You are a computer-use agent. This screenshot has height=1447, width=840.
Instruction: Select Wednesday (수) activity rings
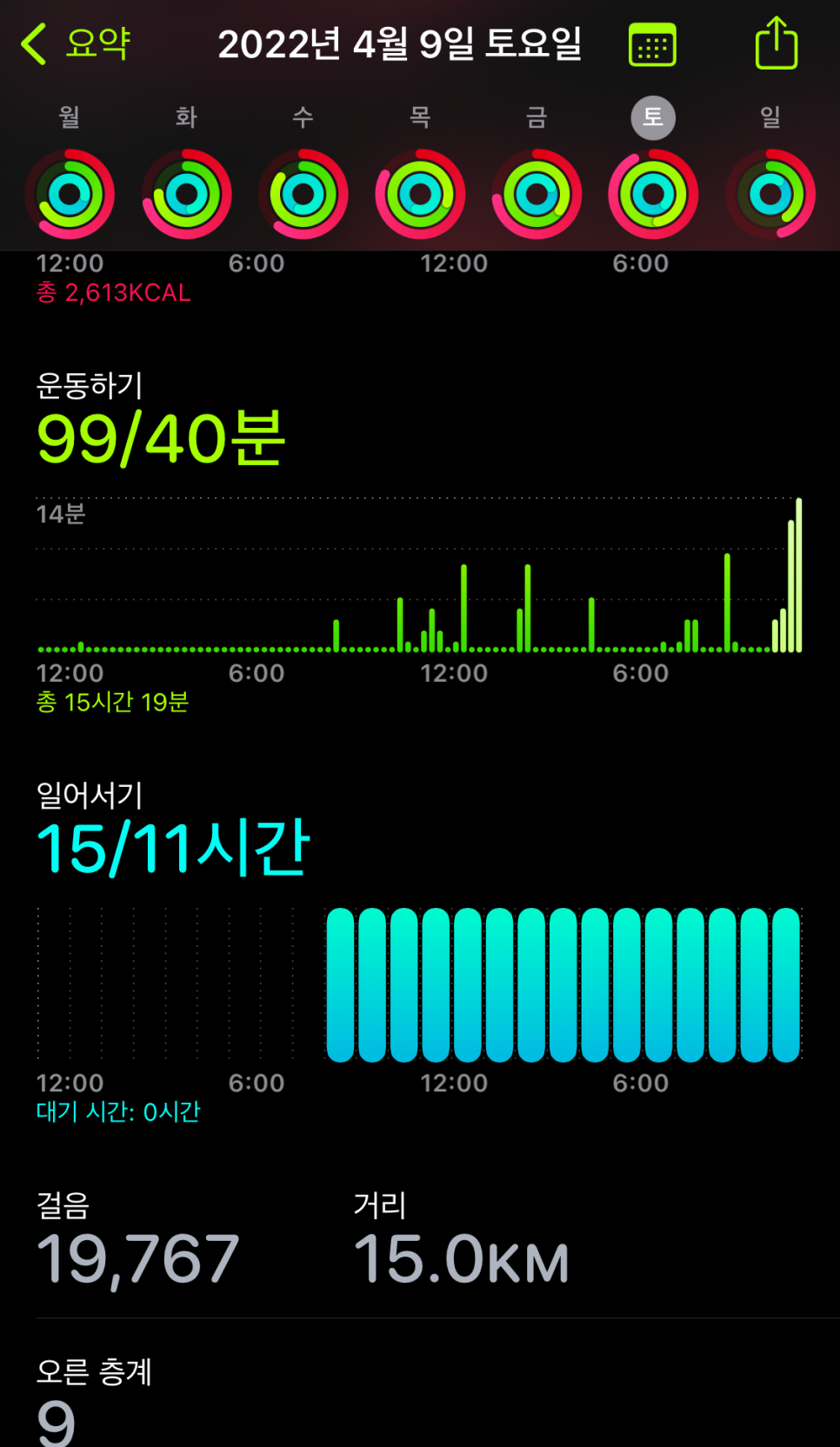(x=303, y=194)
